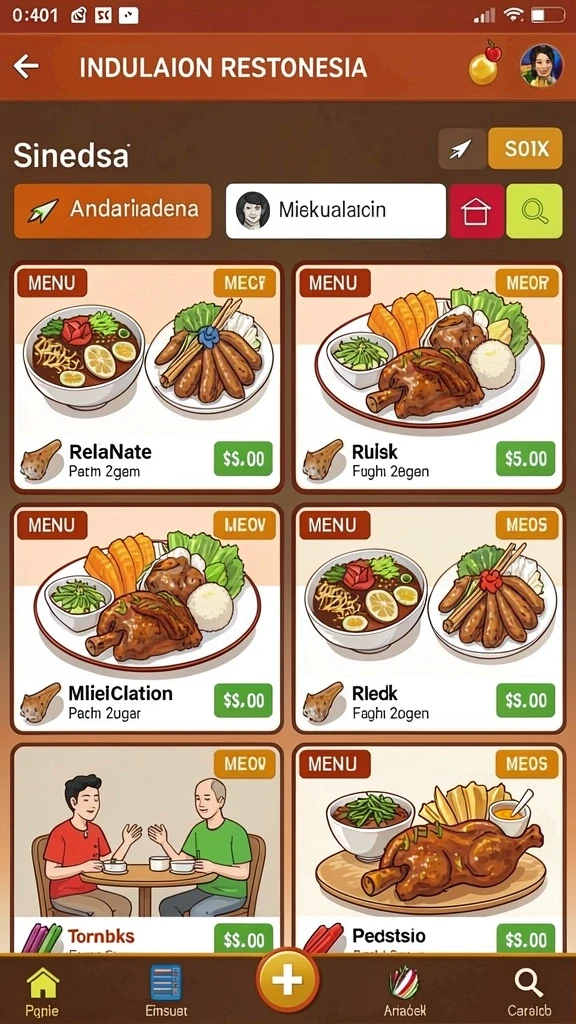Open the profile avatar in the header
The image size is (576, 1024).
(x=541, y=66)
